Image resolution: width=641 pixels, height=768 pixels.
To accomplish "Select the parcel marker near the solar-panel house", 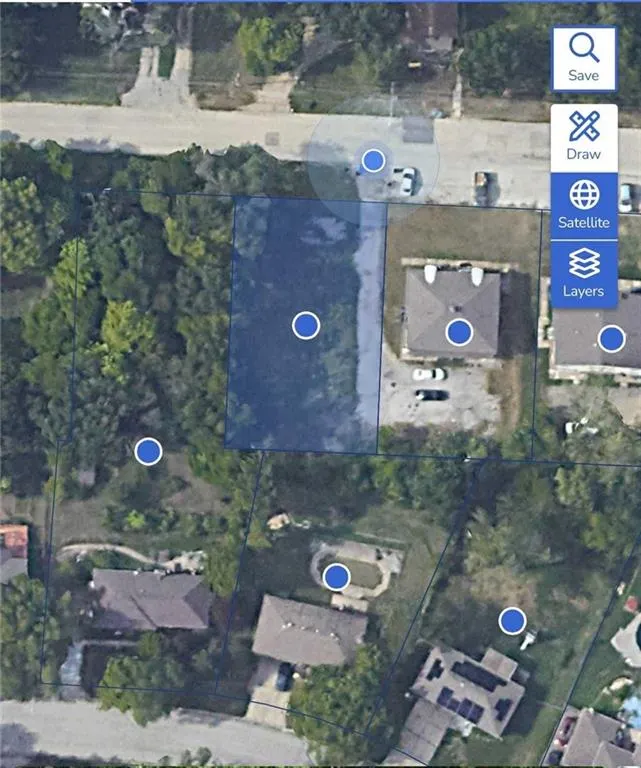I will [513, 621].
